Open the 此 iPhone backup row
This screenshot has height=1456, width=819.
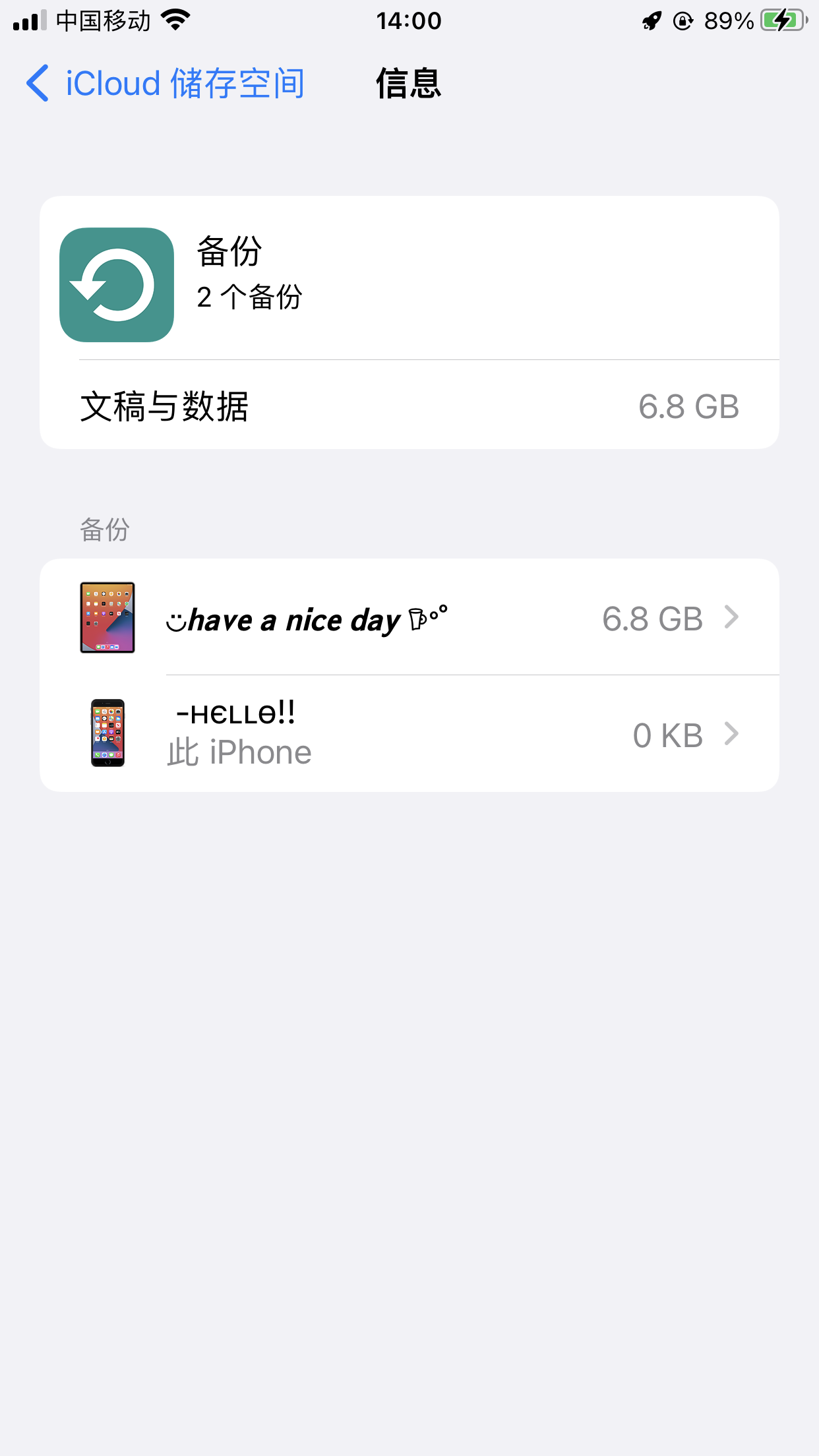(409, 733)
